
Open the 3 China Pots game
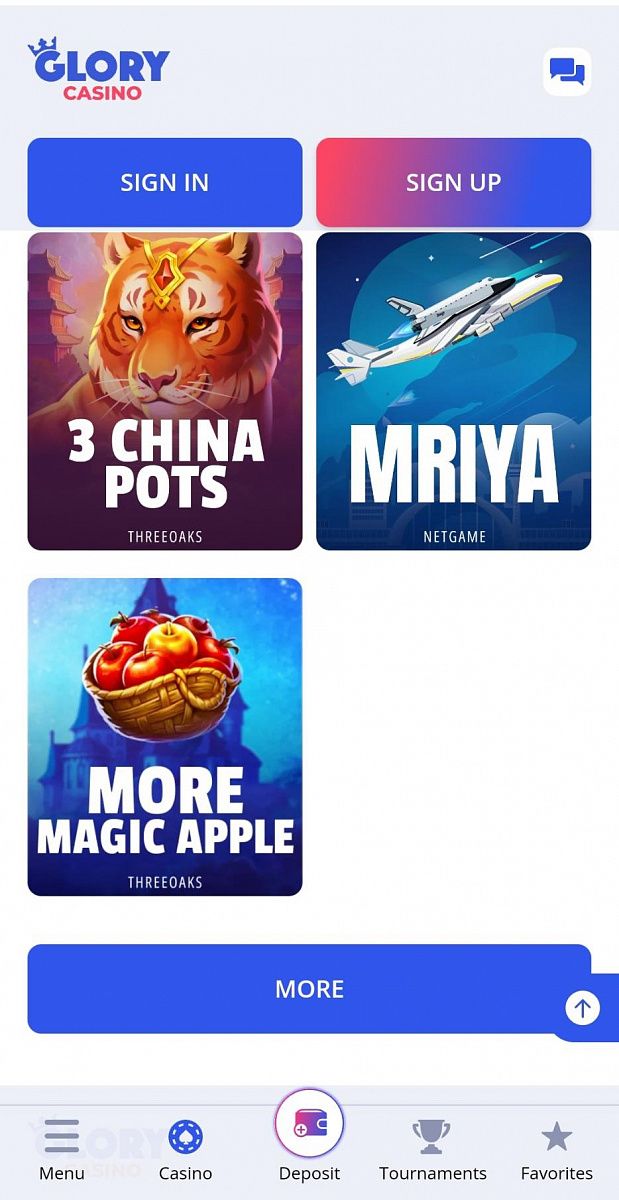[x=164, y=391]
